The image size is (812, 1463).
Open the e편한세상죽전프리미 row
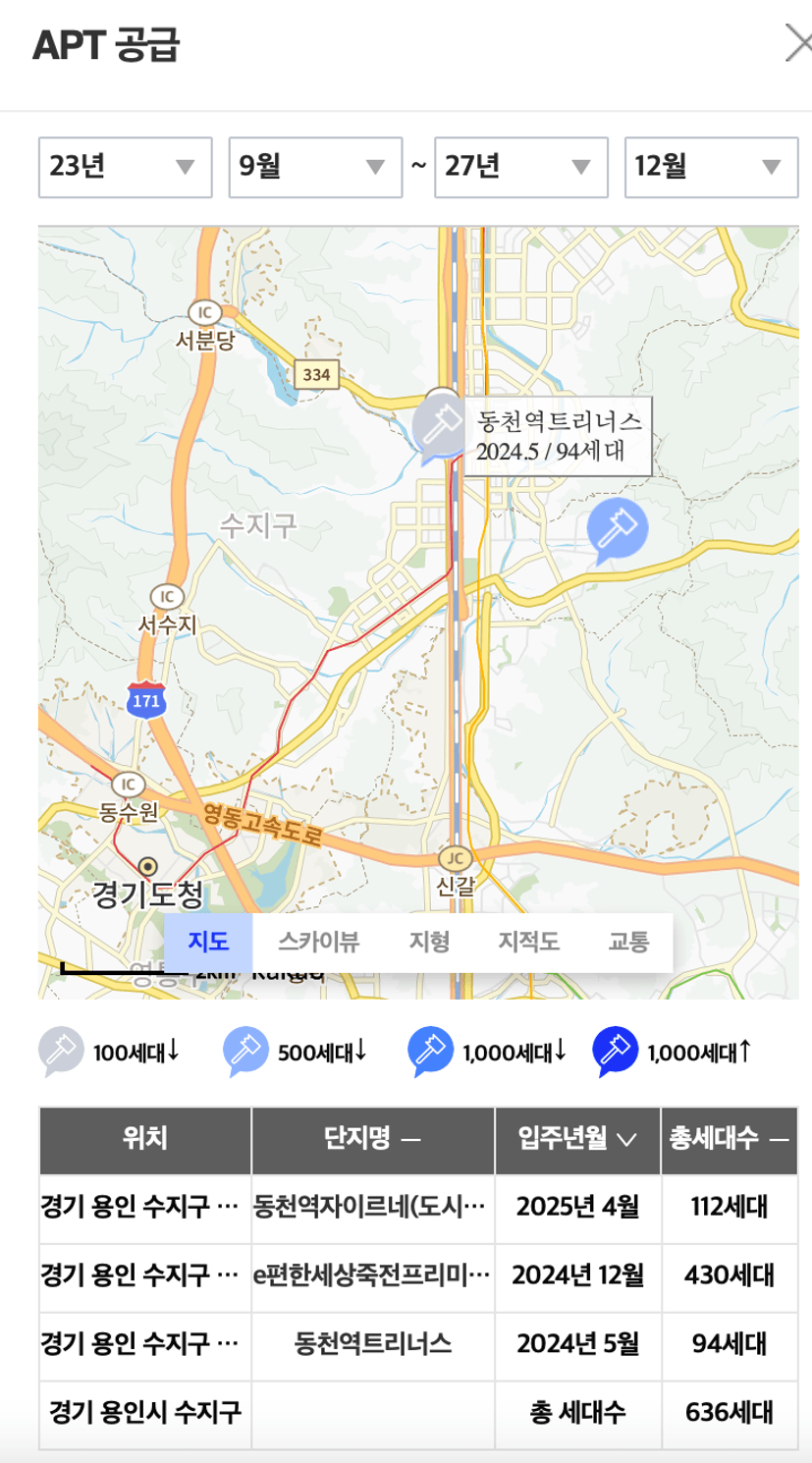[418, 1275]
